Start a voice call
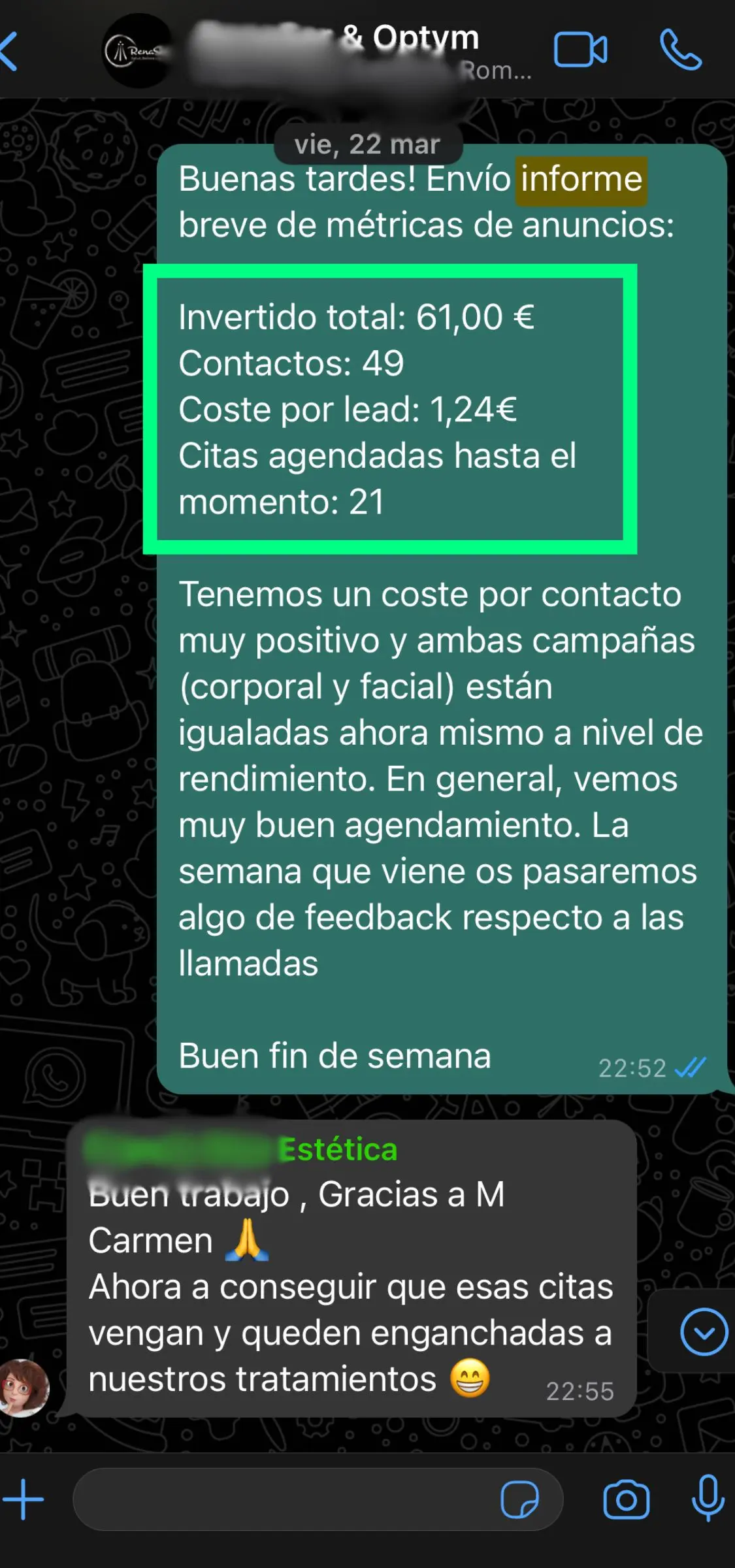 tap(680, 50)
